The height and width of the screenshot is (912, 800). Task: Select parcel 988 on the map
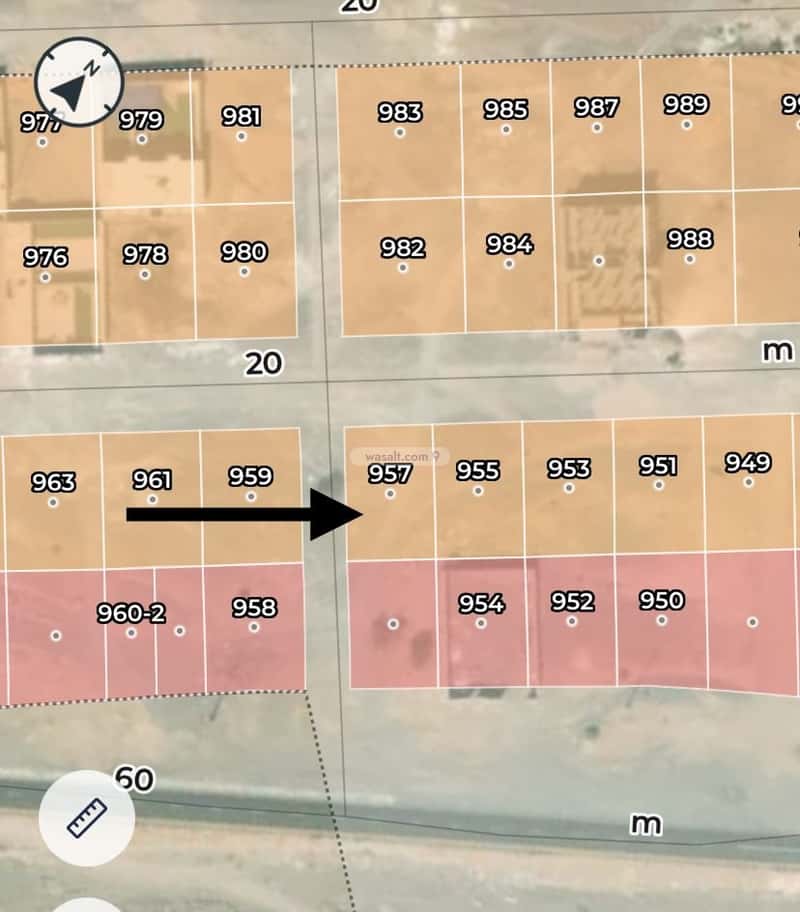coord(690,258)
